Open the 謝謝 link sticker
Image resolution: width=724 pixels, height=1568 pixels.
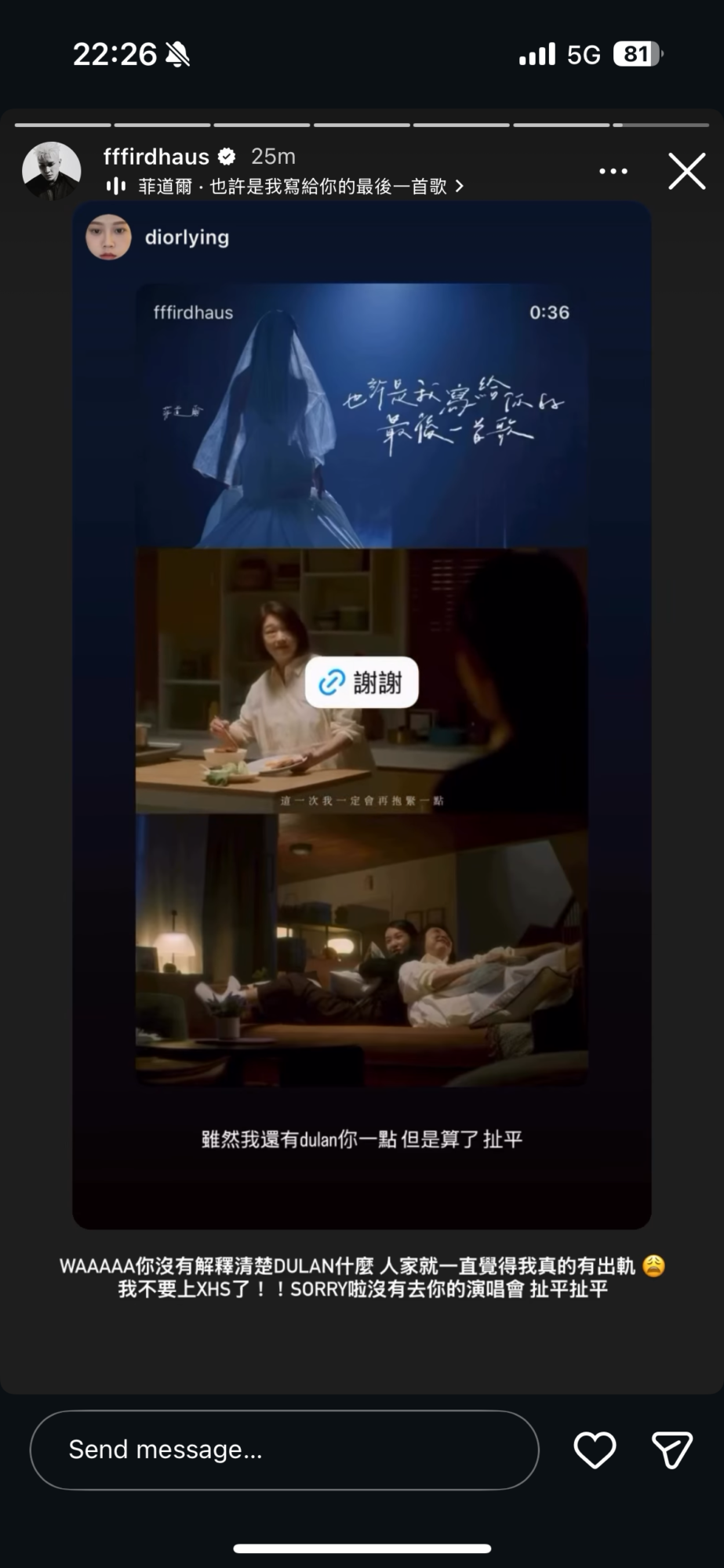coord(362,682)
